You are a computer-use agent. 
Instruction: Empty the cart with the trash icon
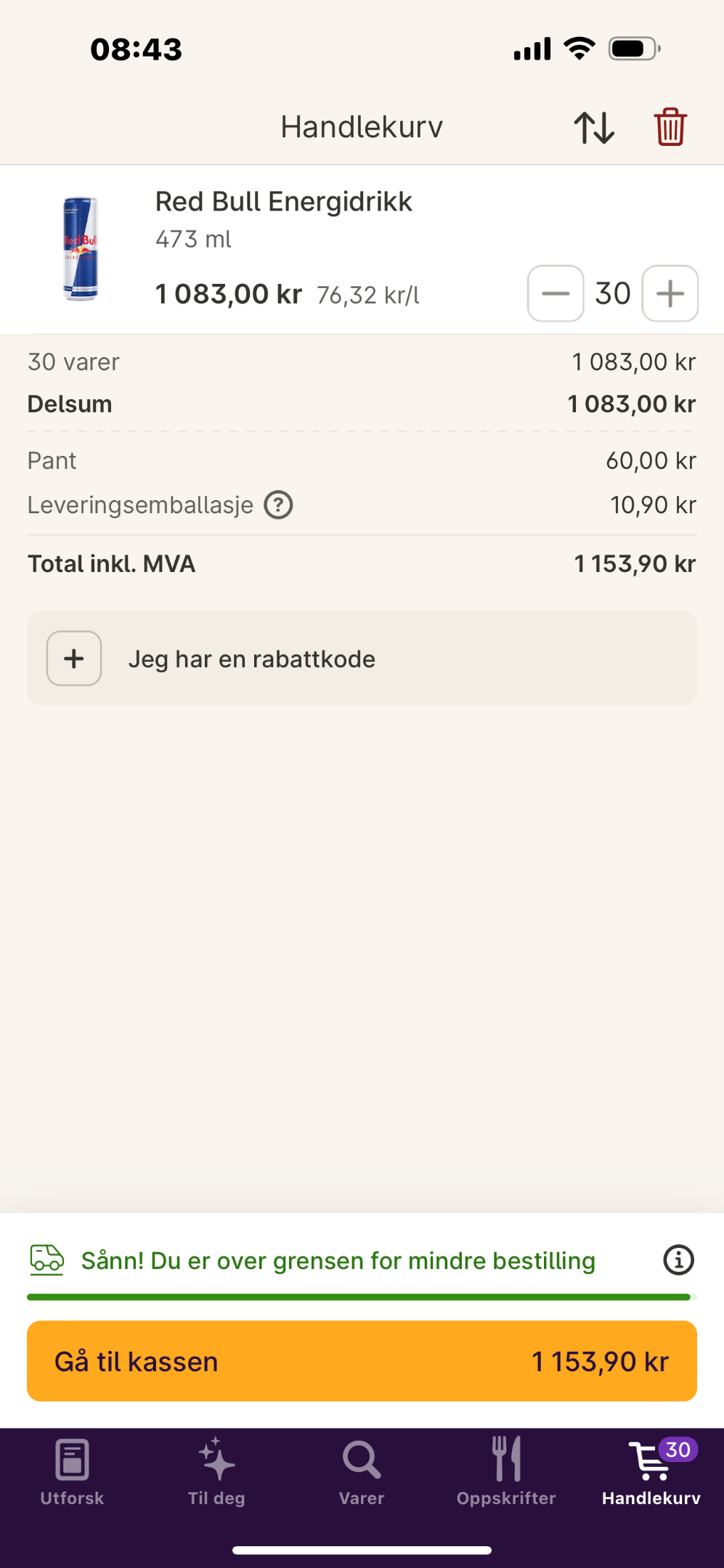point(670,127)
